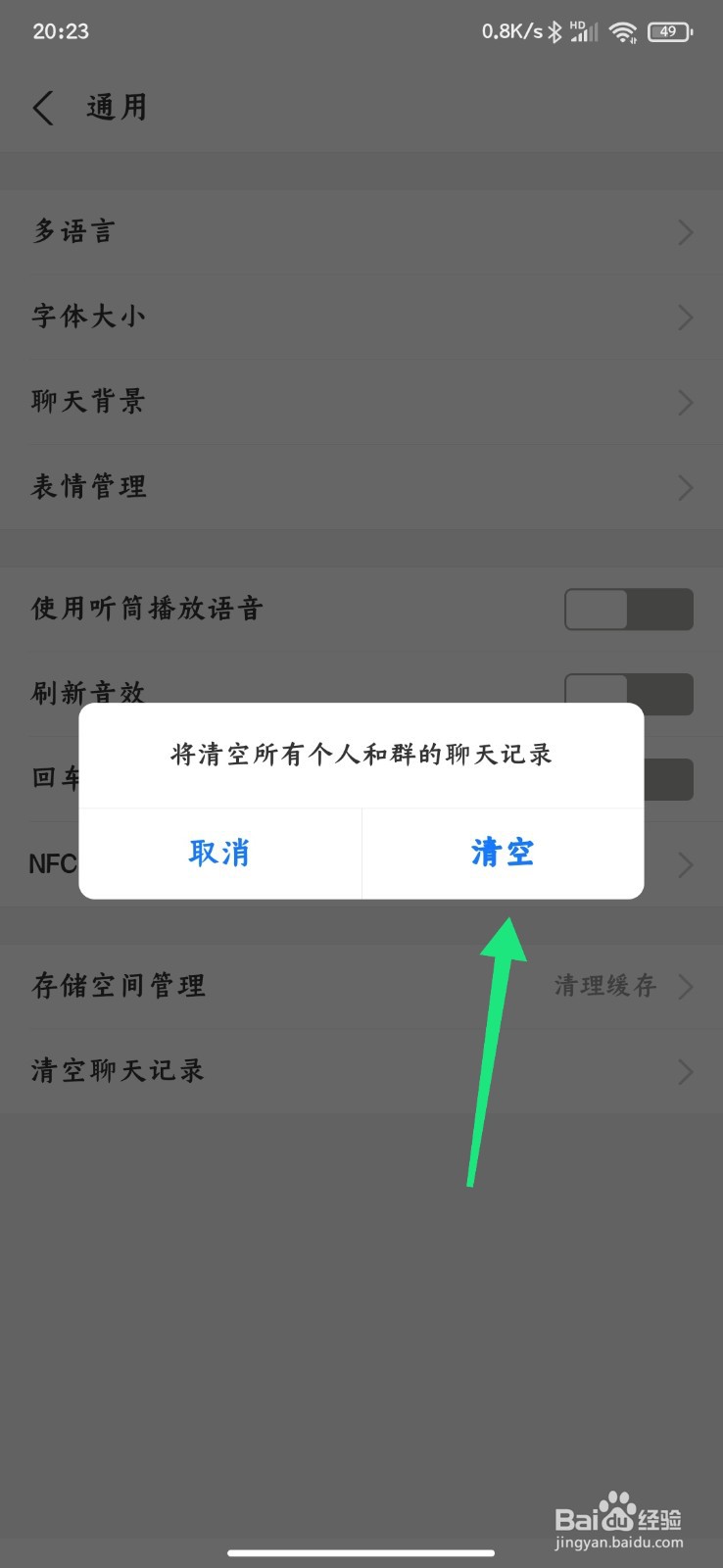
Task: Tap 清空 to confirm clearing chat history
Action: pos(502,853)
